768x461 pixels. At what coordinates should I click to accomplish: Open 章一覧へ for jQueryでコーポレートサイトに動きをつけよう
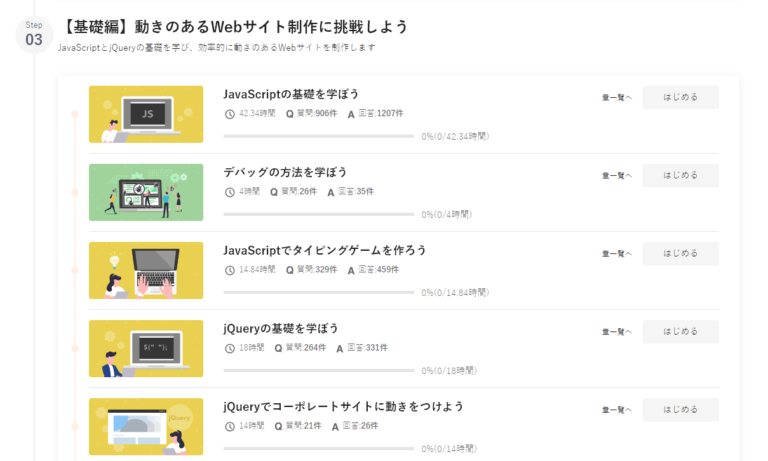[x=617, y=410]
